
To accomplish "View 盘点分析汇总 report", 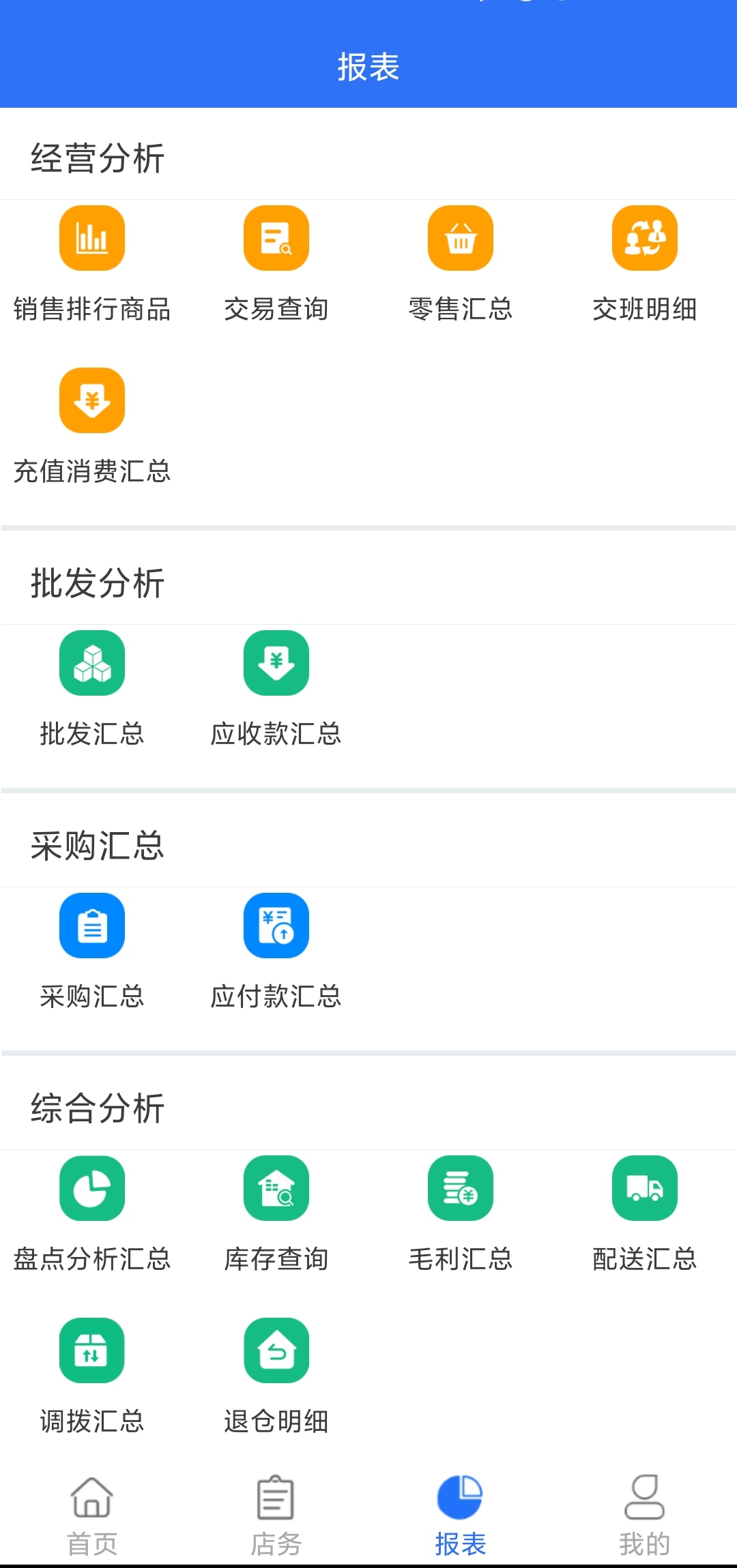I will (x=92, y=1189).
